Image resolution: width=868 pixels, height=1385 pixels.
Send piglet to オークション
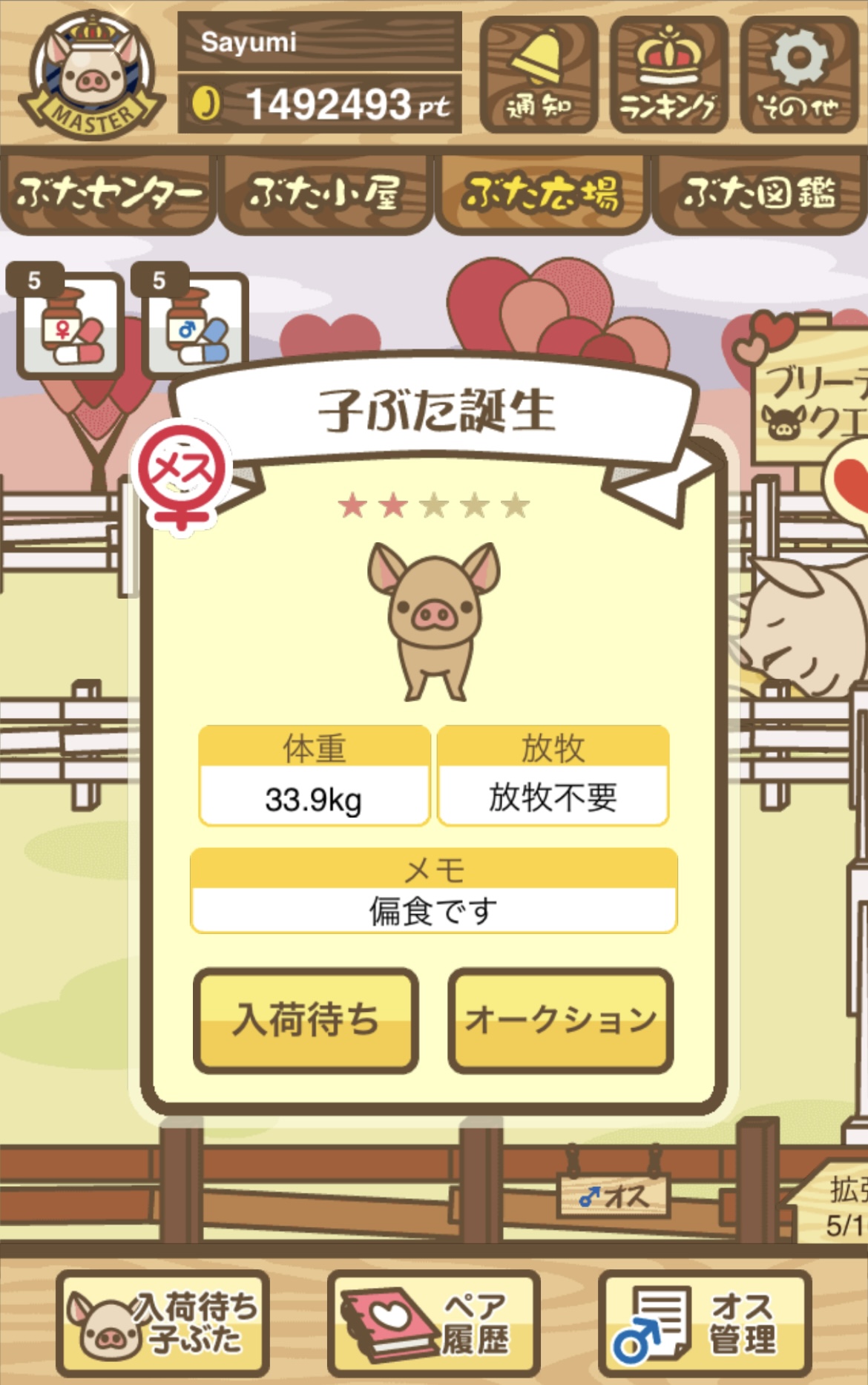560,1020
